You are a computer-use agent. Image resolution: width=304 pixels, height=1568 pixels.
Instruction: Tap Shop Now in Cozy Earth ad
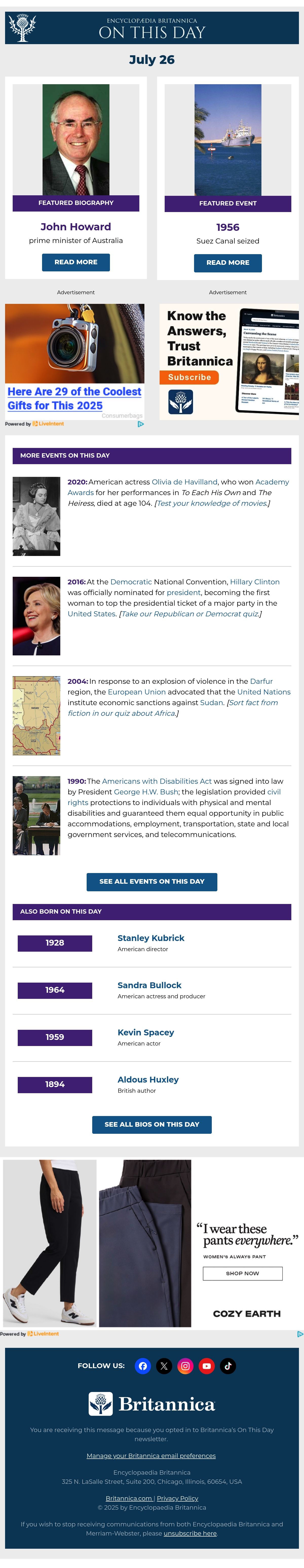(243, 1273)
